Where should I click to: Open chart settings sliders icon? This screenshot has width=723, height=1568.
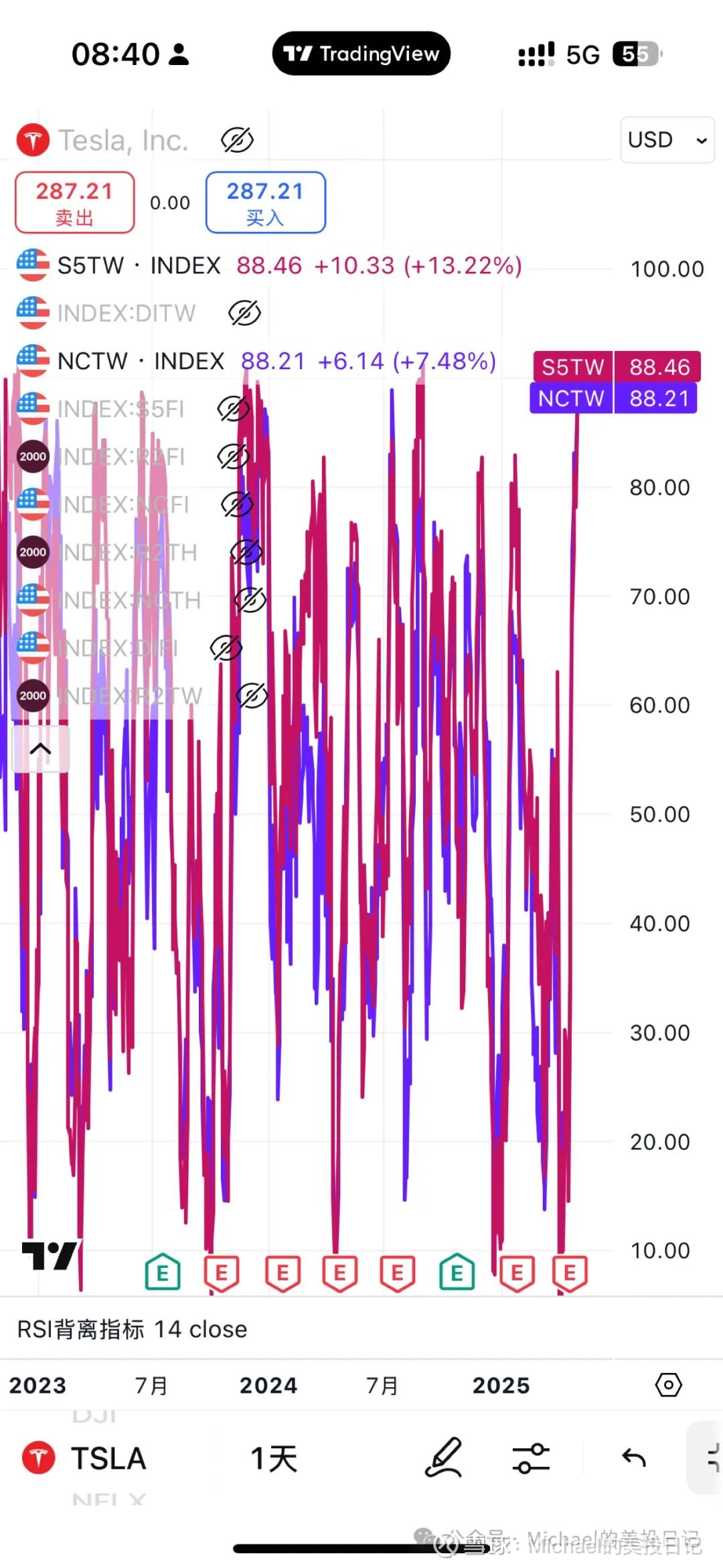[531, 1458]
